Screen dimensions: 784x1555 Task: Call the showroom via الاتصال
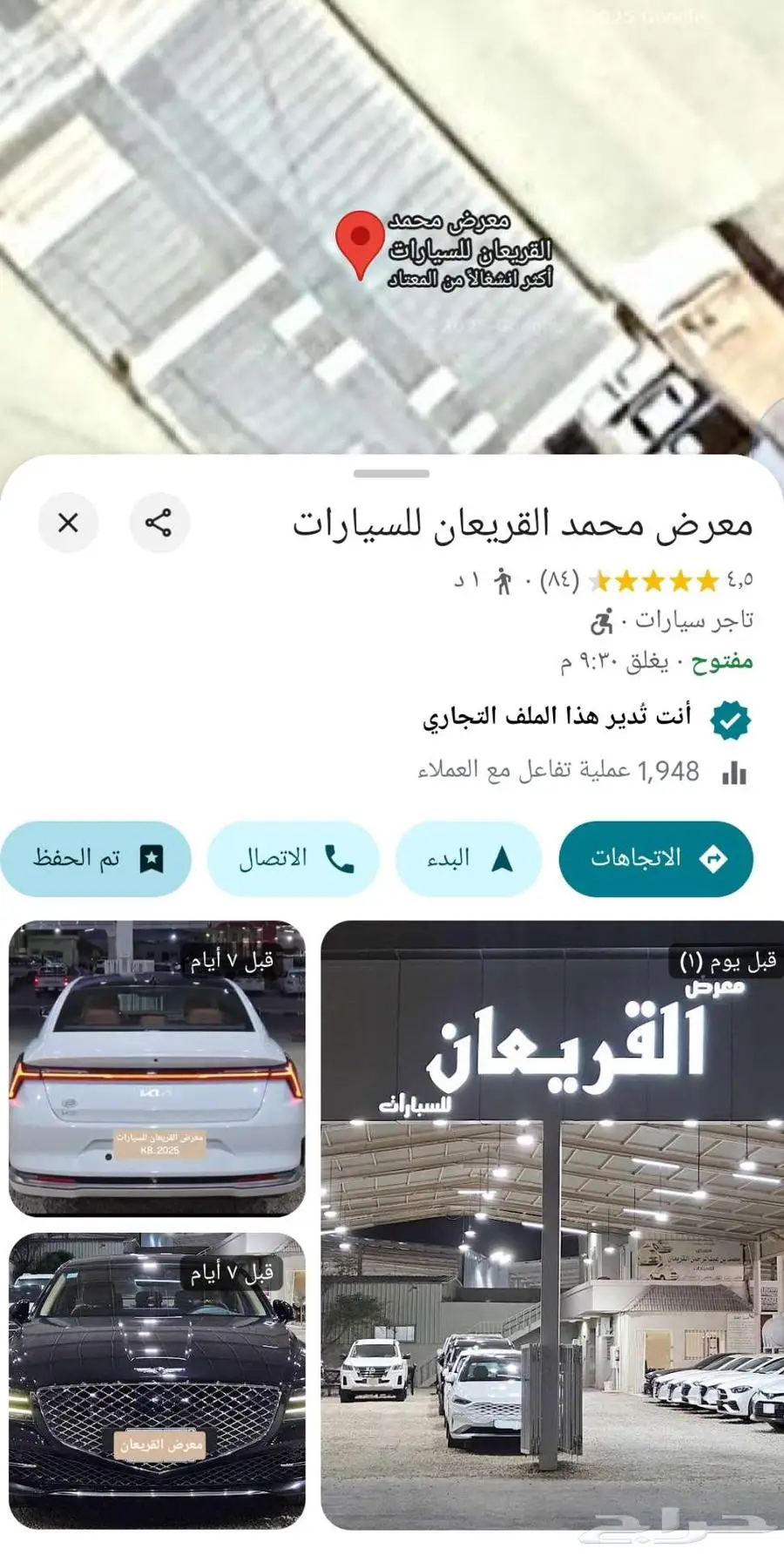coord(294,859)
